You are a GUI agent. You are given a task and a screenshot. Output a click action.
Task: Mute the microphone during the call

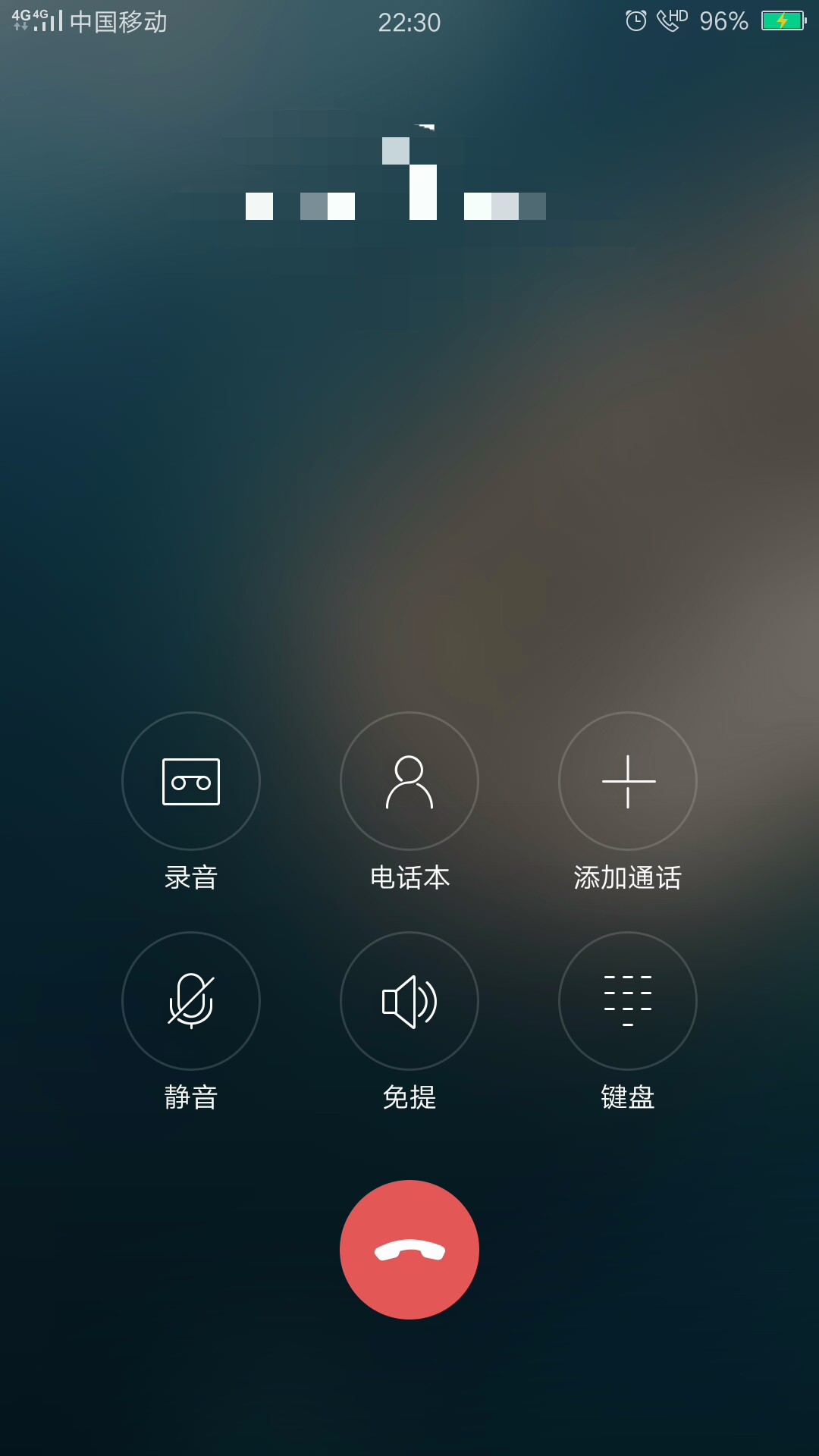(190, 1001)
